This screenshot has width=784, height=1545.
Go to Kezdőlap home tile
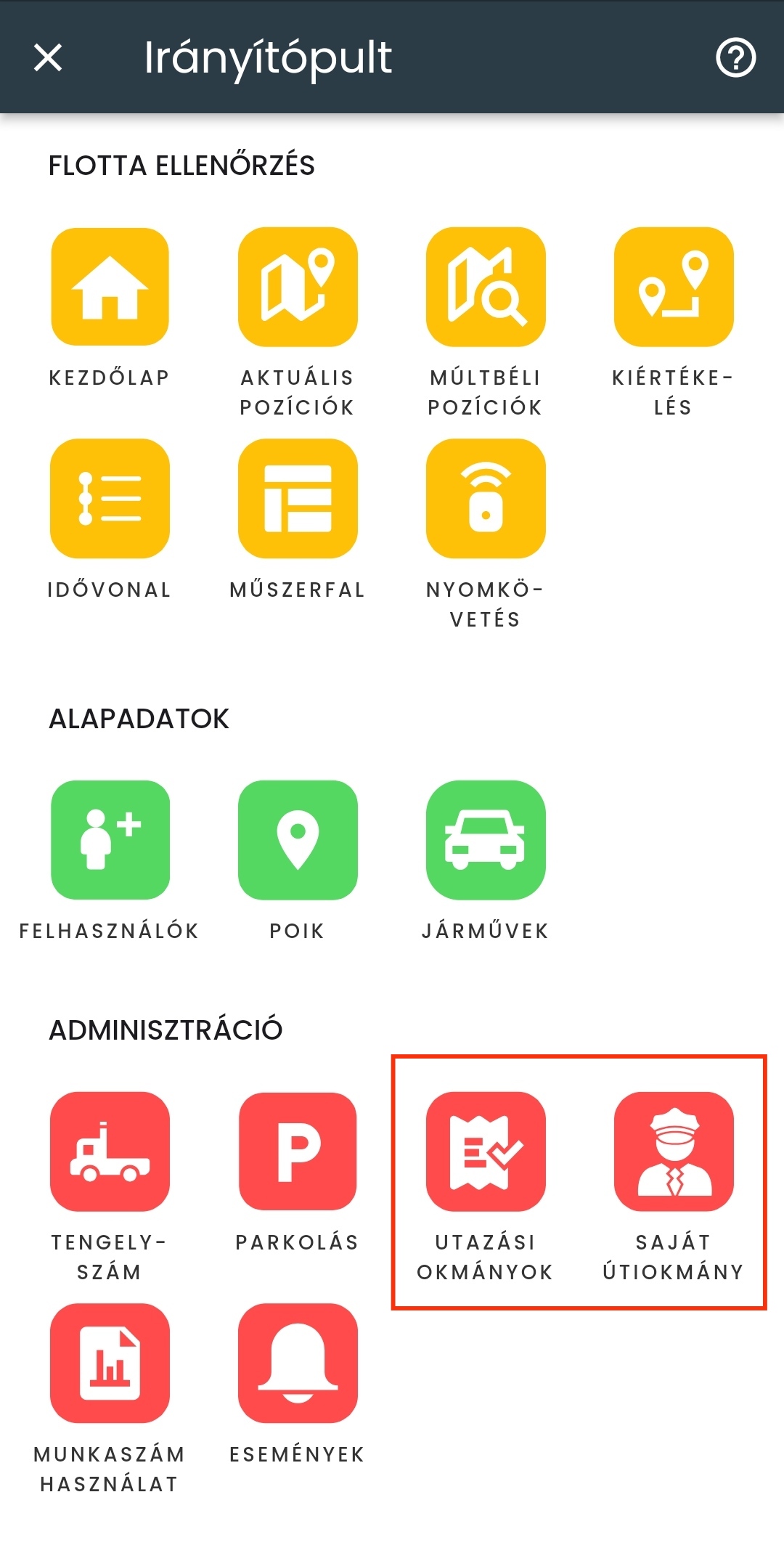coord(110,287)
